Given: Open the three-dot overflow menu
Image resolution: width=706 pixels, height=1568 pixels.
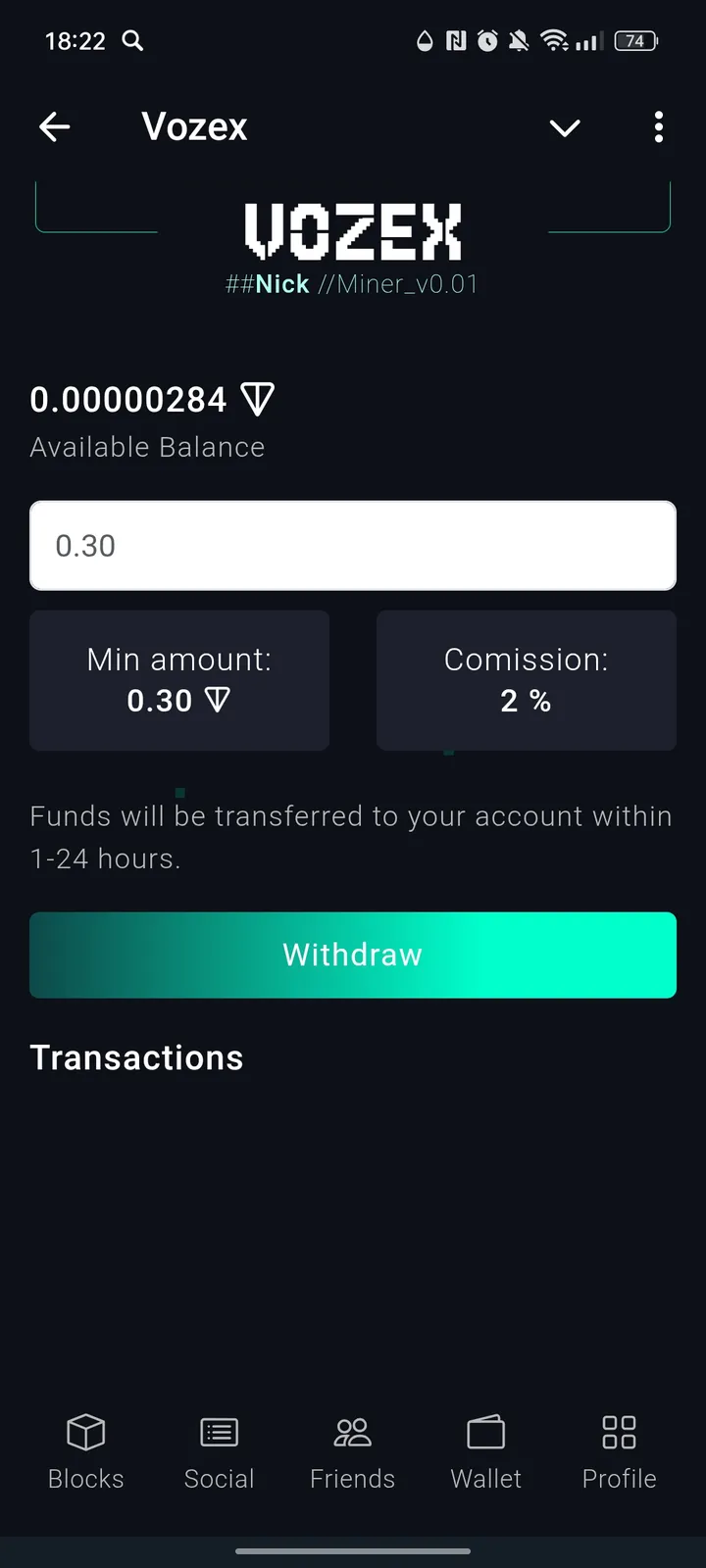Looking at the screenshot, I should 658,126.
